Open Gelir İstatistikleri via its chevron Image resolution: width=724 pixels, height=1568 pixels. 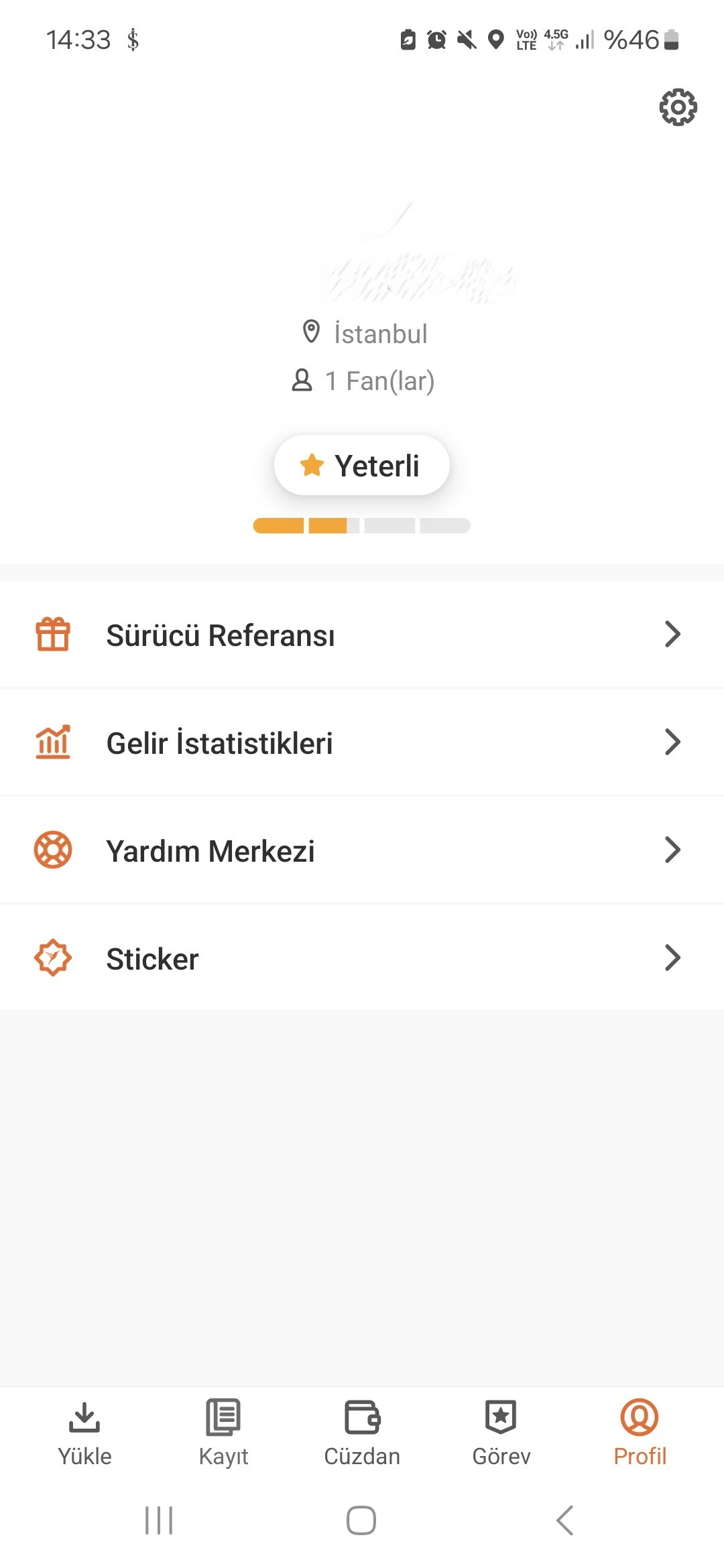pyautogui.click(x=672, y=742)
